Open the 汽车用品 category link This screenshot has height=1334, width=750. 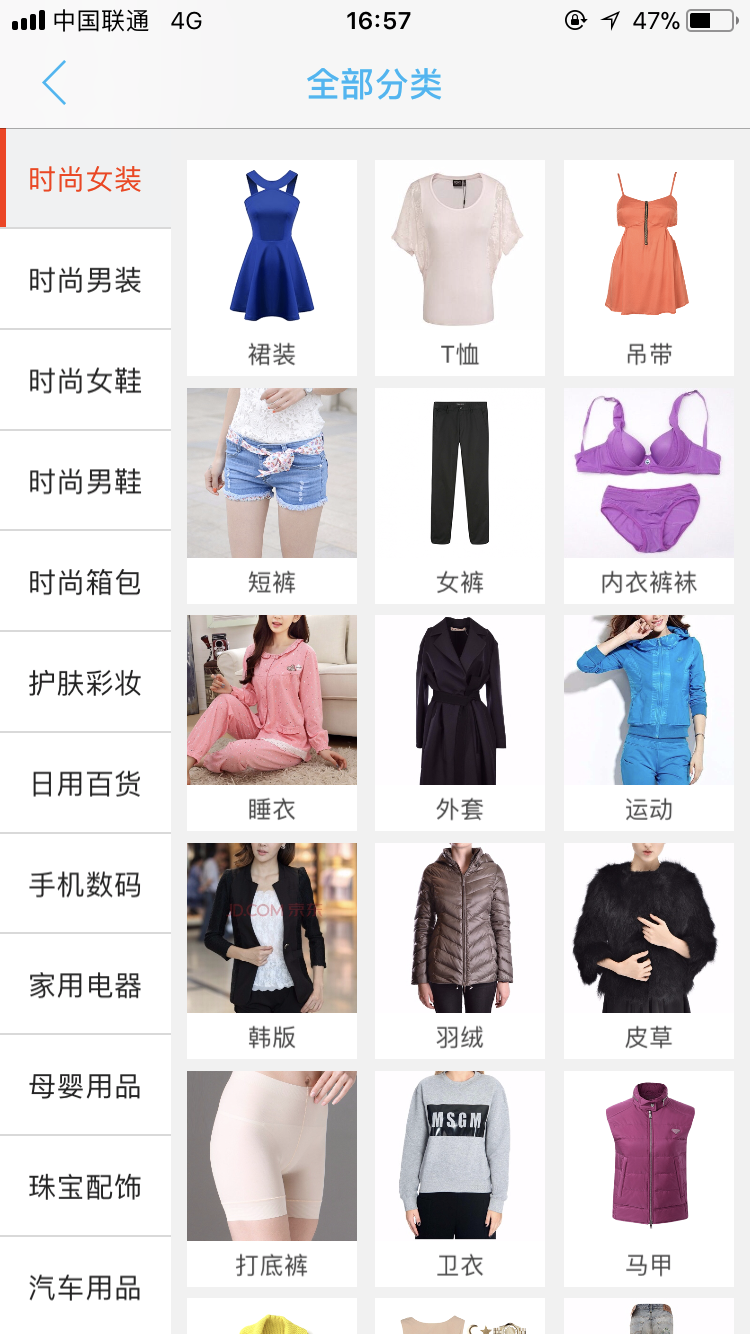[x=85, y=1288]
